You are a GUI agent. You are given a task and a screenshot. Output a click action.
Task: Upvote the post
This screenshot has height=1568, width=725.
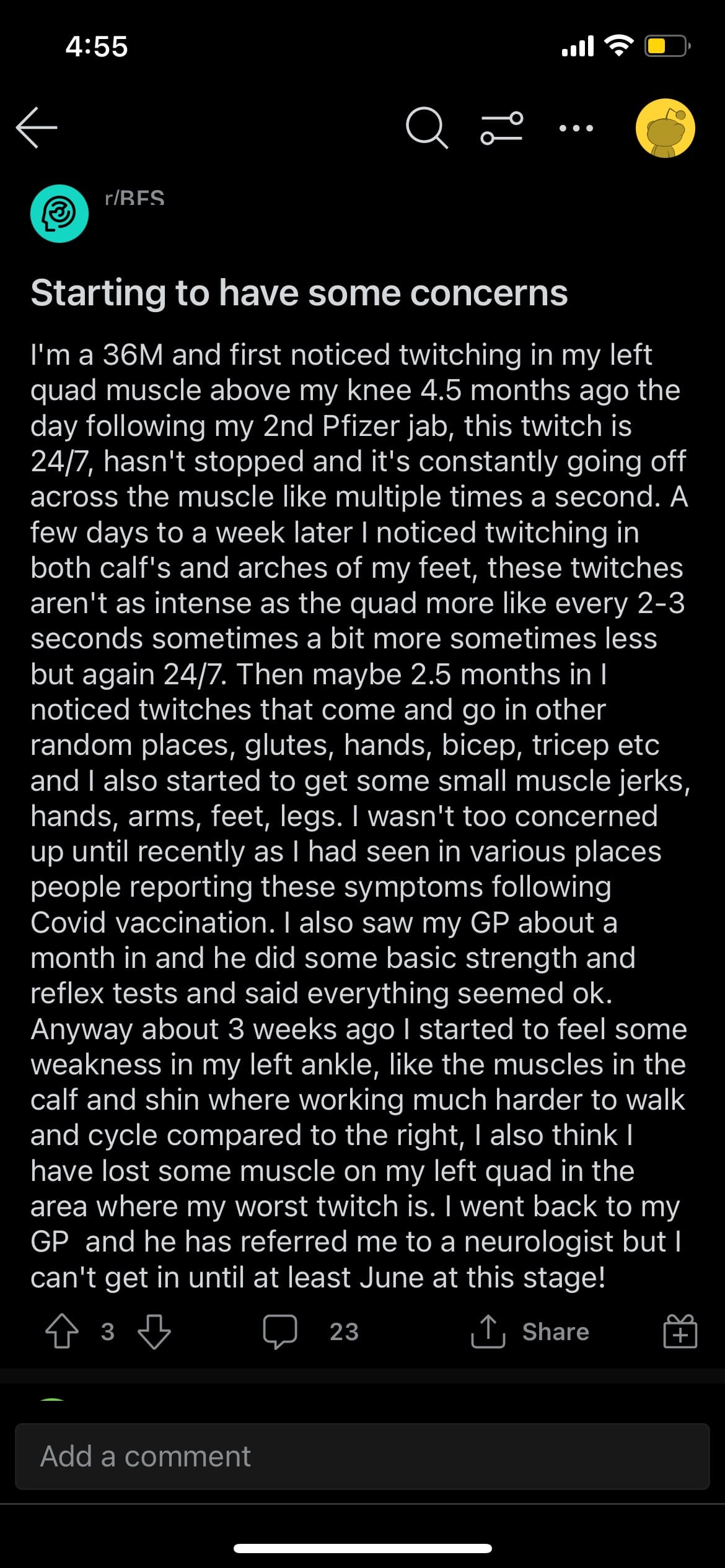point(62,1331)
